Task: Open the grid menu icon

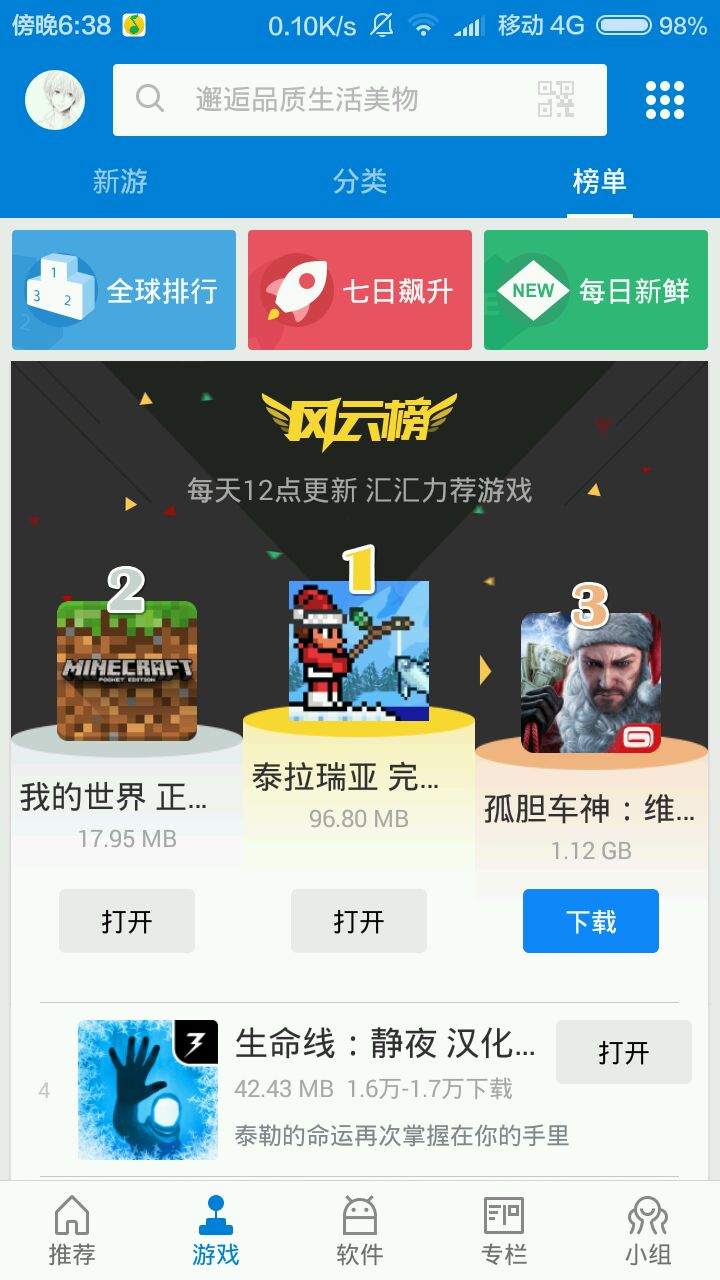Action: [665, 100]
